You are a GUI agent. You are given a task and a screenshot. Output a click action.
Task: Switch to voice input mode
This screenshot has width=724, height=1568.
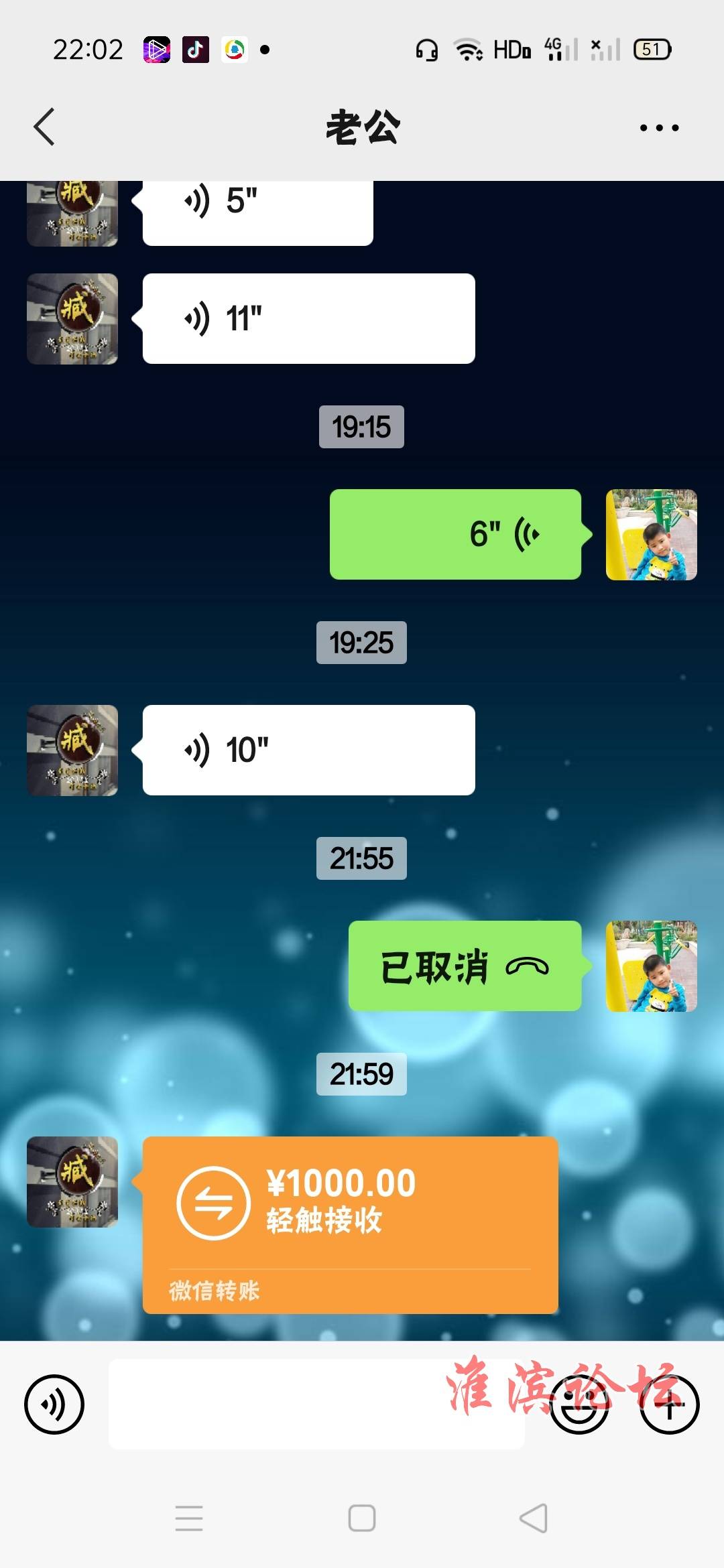point(54,1404)
